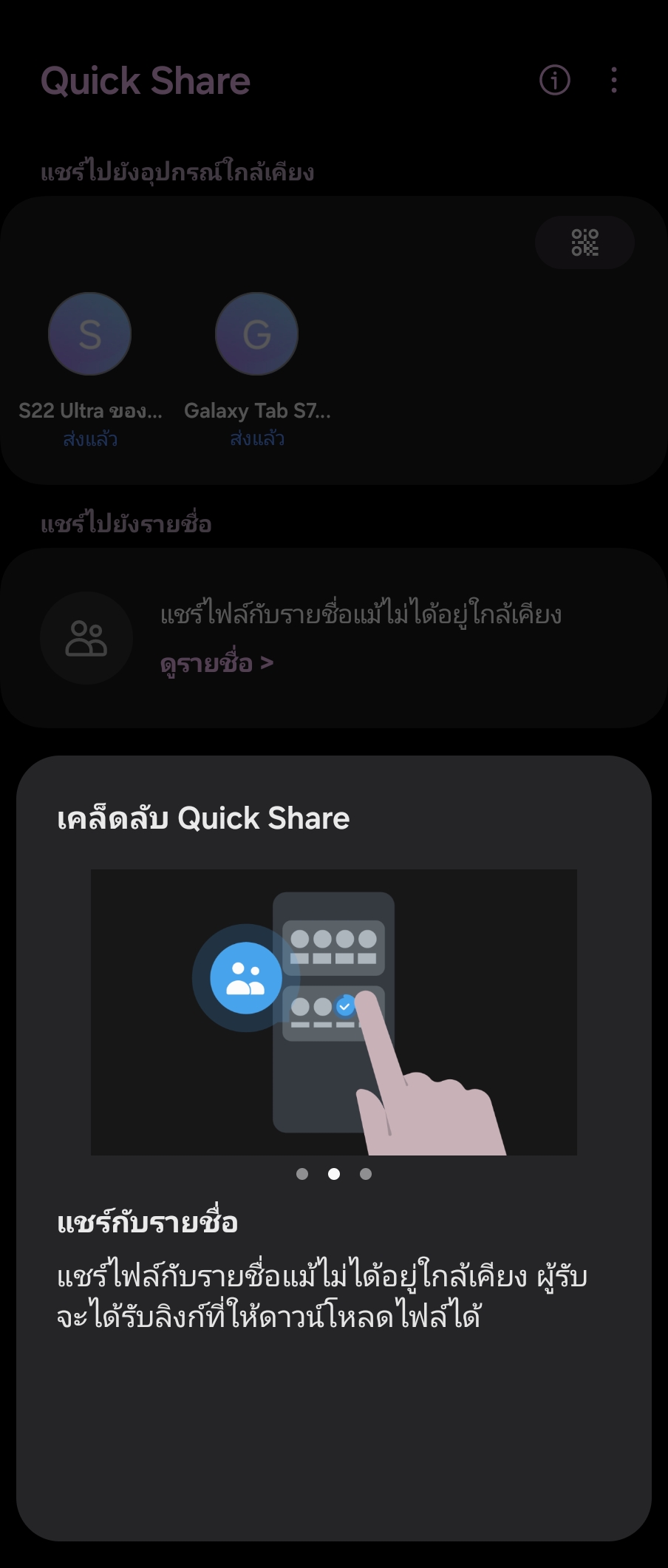This screenshot has width=668, height=1568.
Task: Open the Quick Share info icon
Action: [x=555, y=80]
